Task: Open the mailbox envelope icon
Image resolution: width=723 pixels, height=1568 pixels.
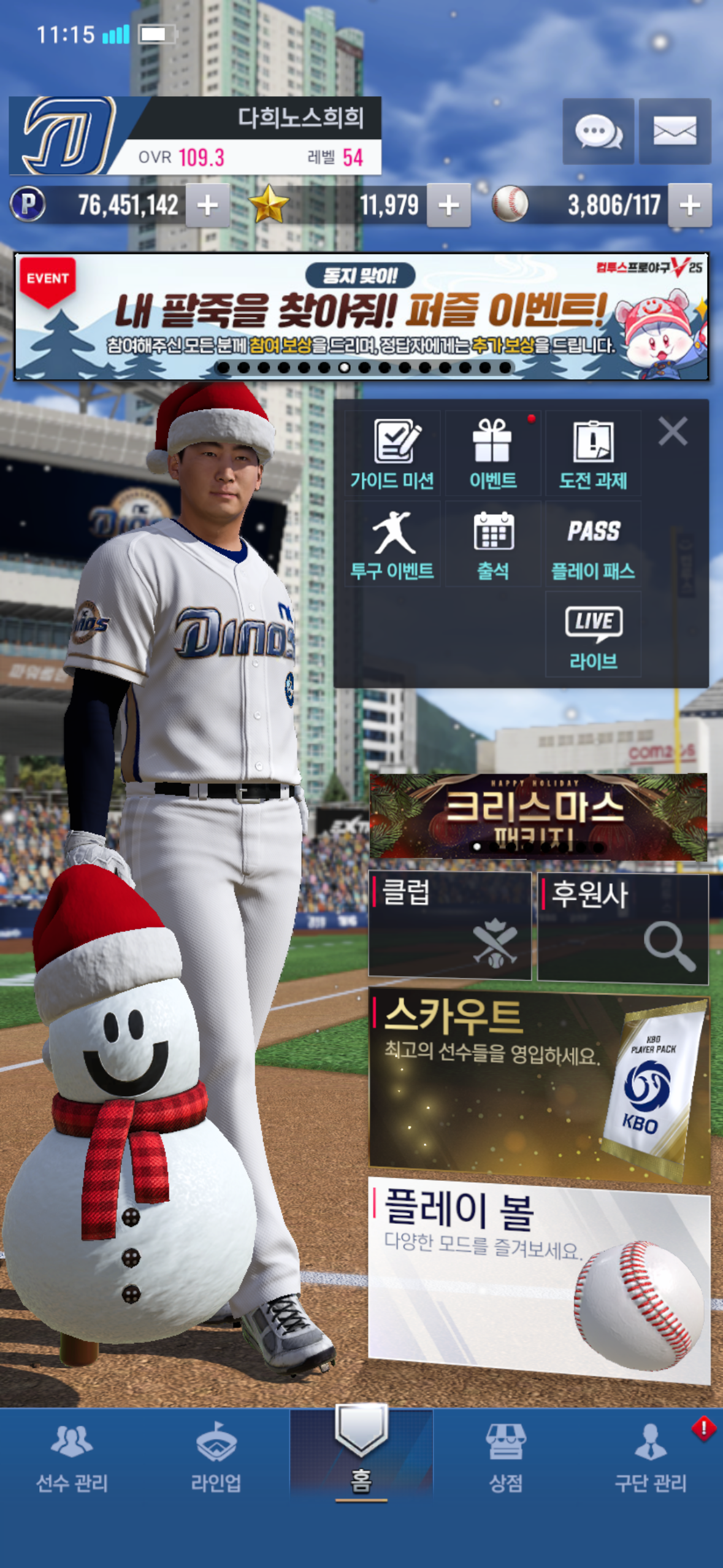Action: coord(675,131)
